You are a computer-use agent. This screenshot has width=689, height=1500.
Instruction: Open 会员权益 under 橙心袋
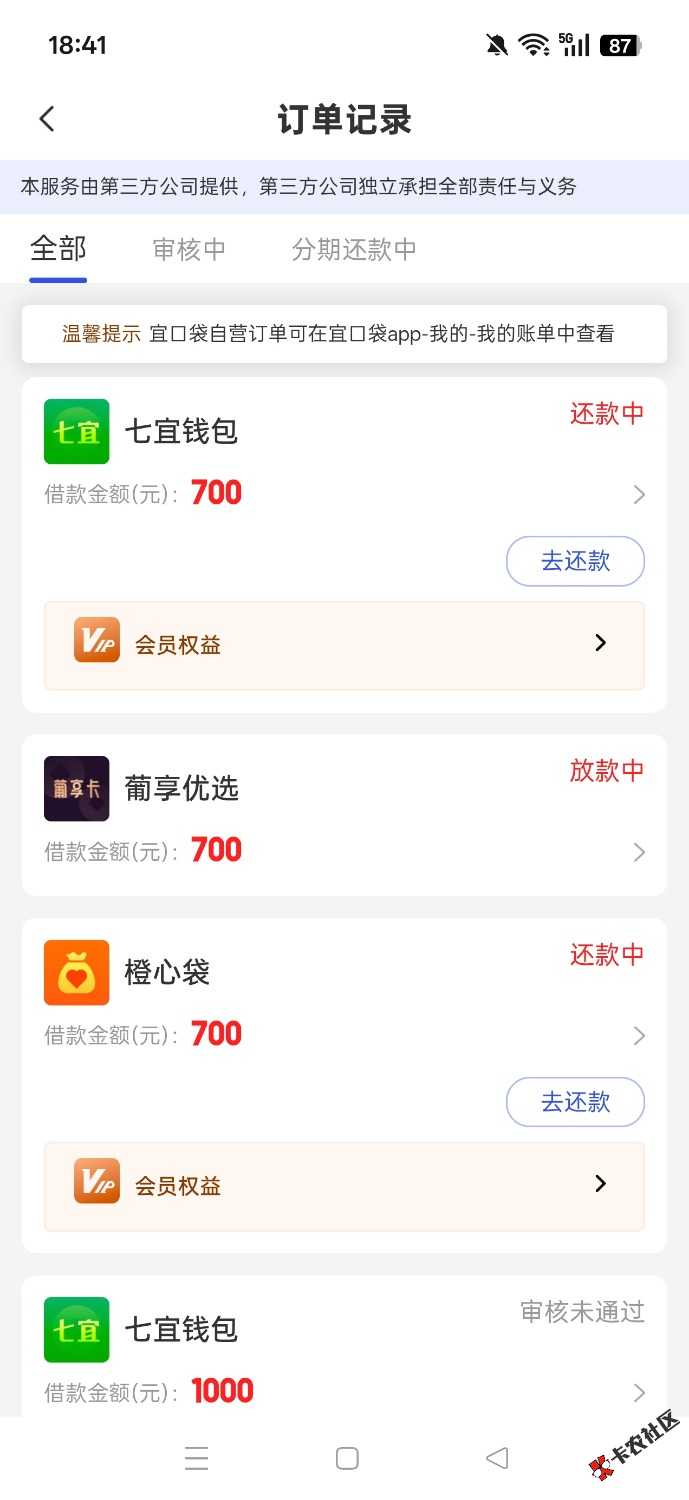[344, 1186]
